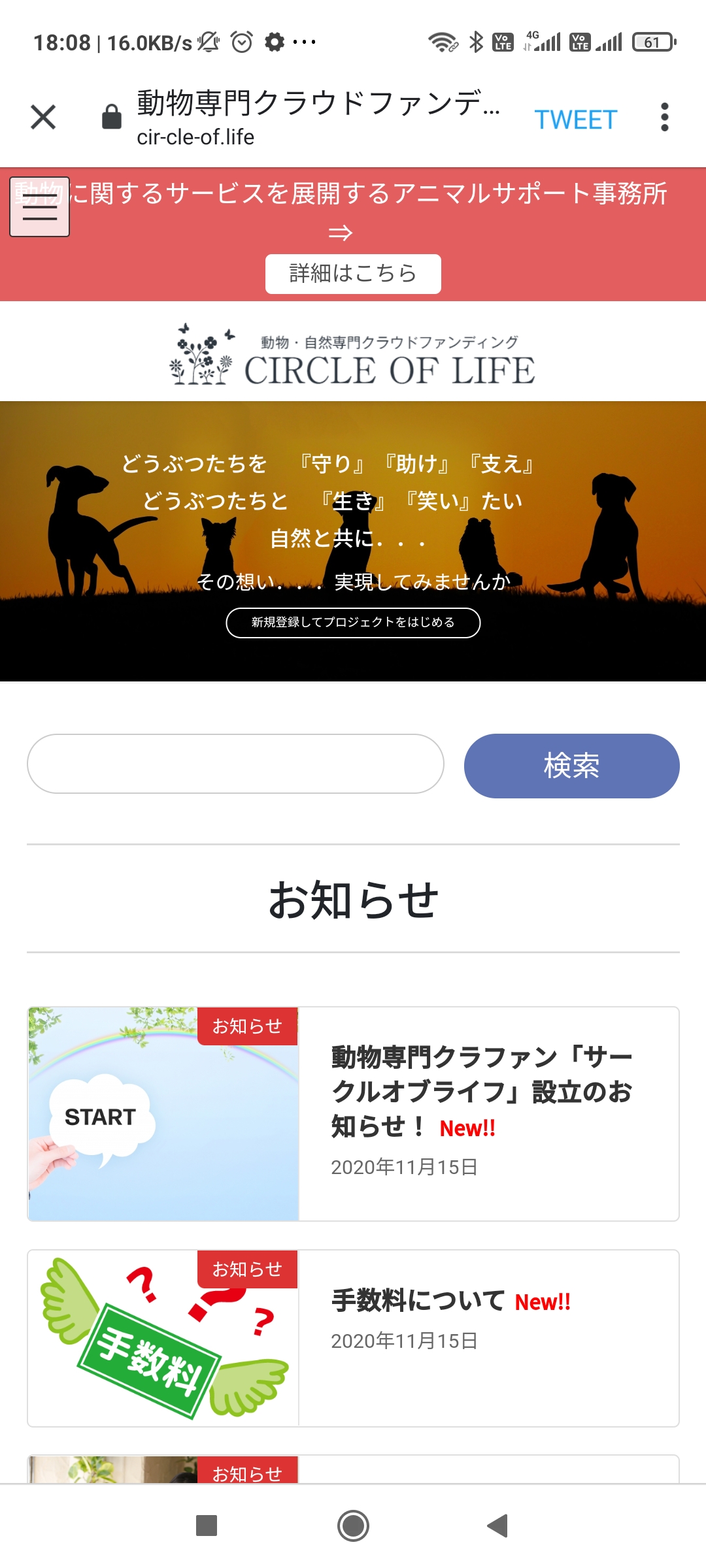Image resolution: width=706 pixels, height=1568 pixels.
Task: Open the hamburger menu
Action: point(40,207)
